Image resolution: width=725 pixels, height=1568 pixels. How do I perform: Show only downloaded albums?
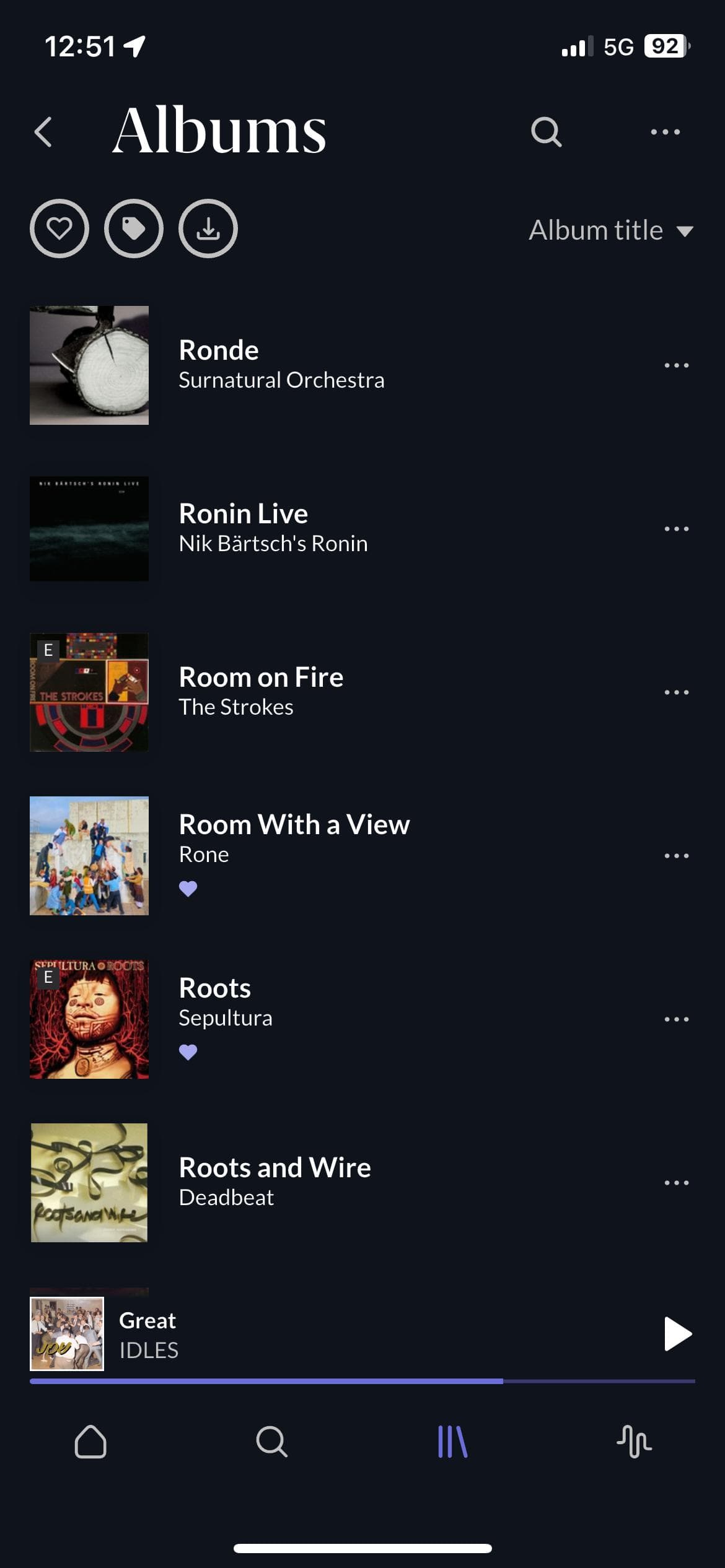point(208,229)
